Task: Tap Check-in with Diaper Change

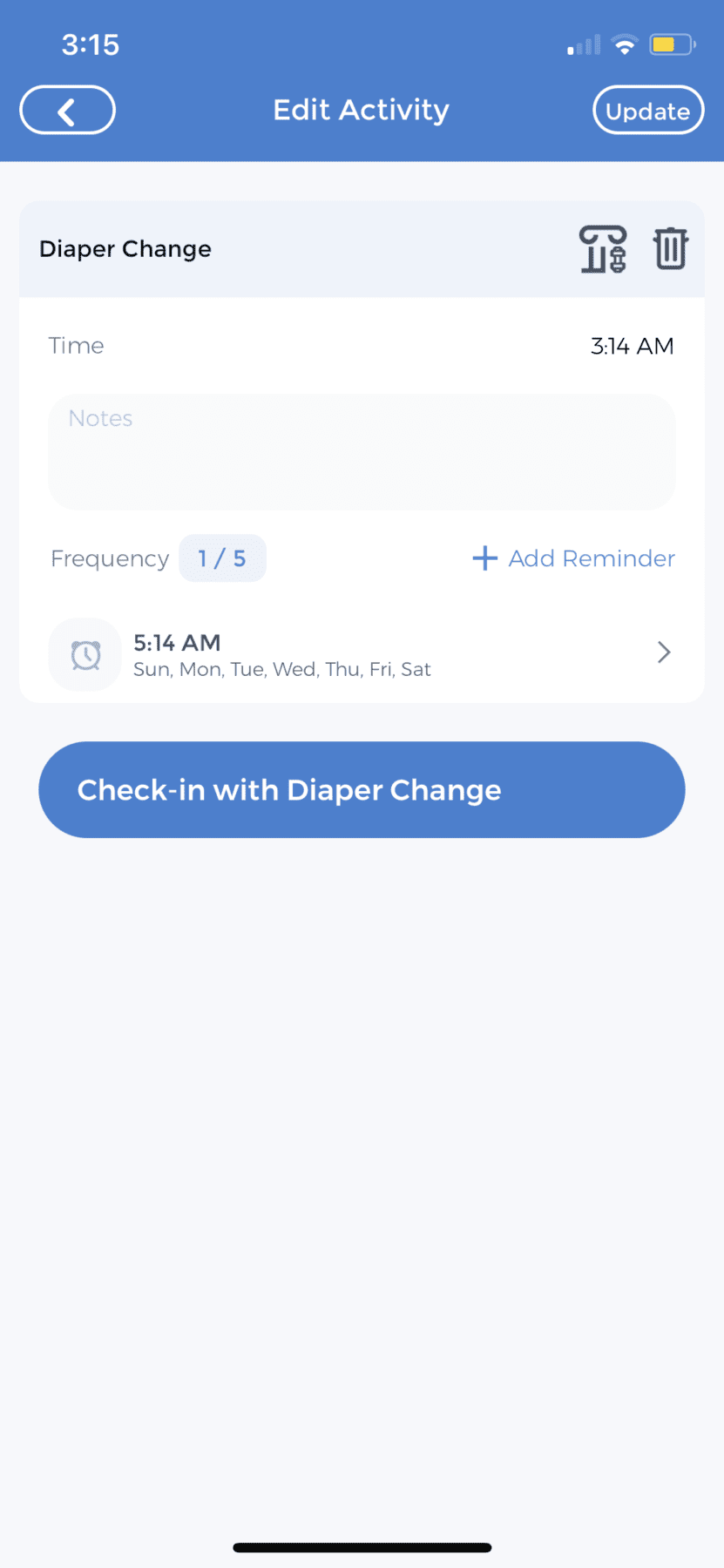Action: click(362, 789)
